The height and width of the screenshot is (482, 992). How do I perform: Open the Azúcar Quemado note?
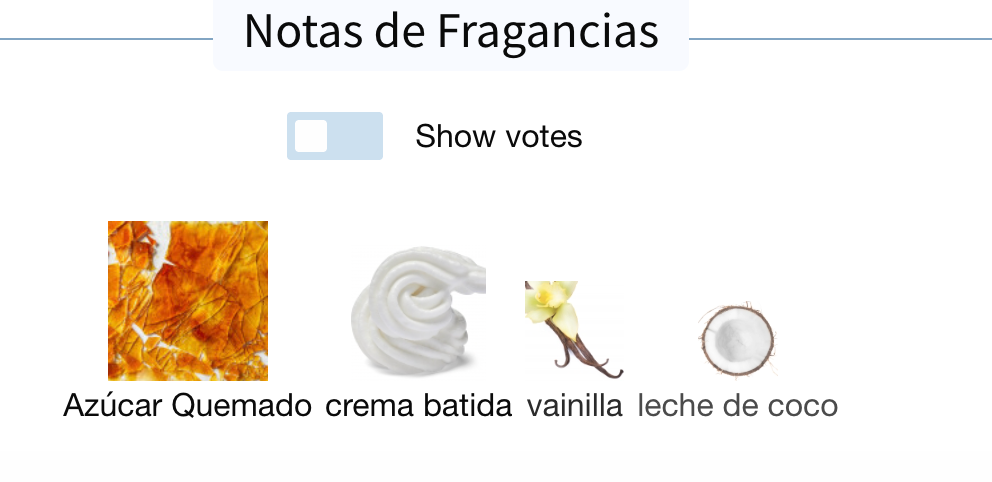[x=188, y=302]
